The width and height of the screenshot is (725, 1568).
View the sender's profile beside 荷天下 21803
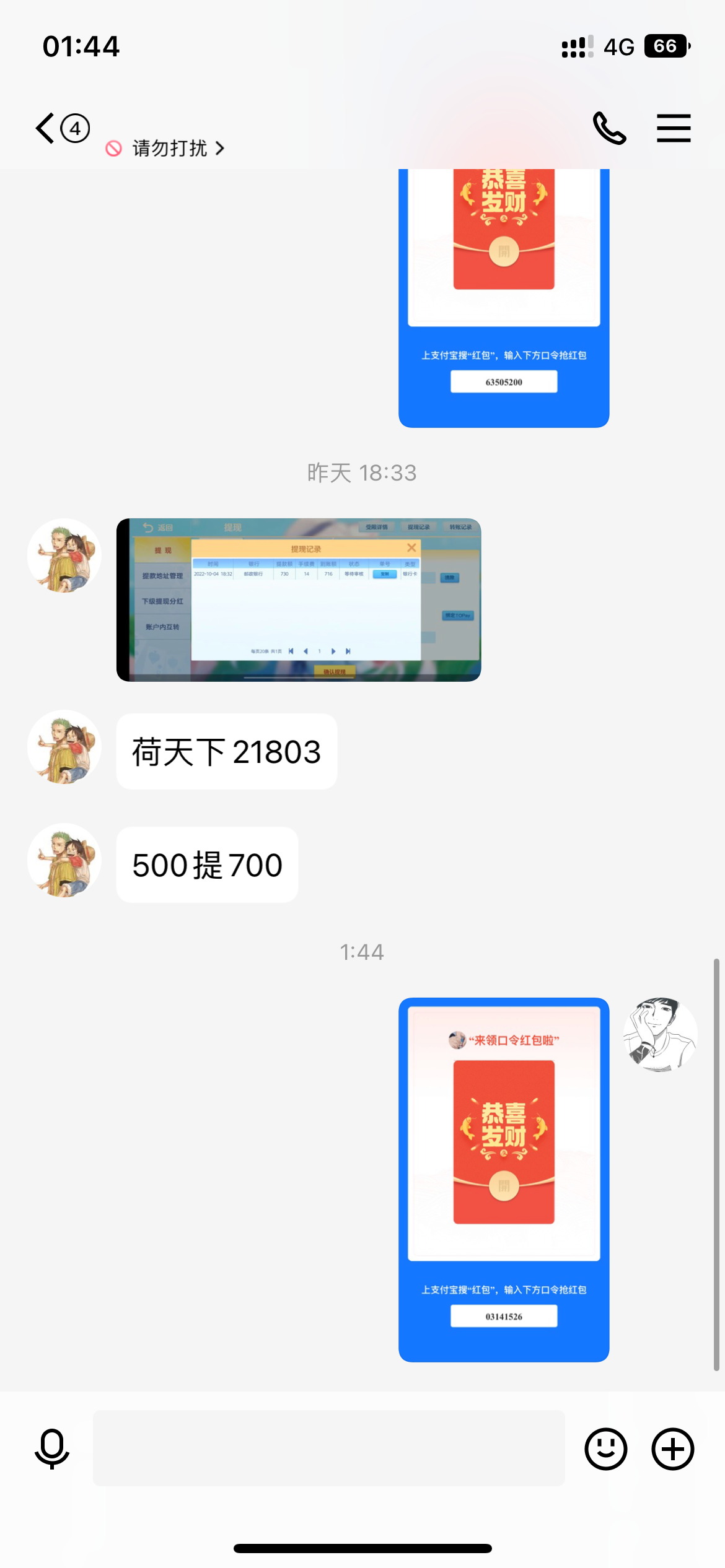coord(64,747)
